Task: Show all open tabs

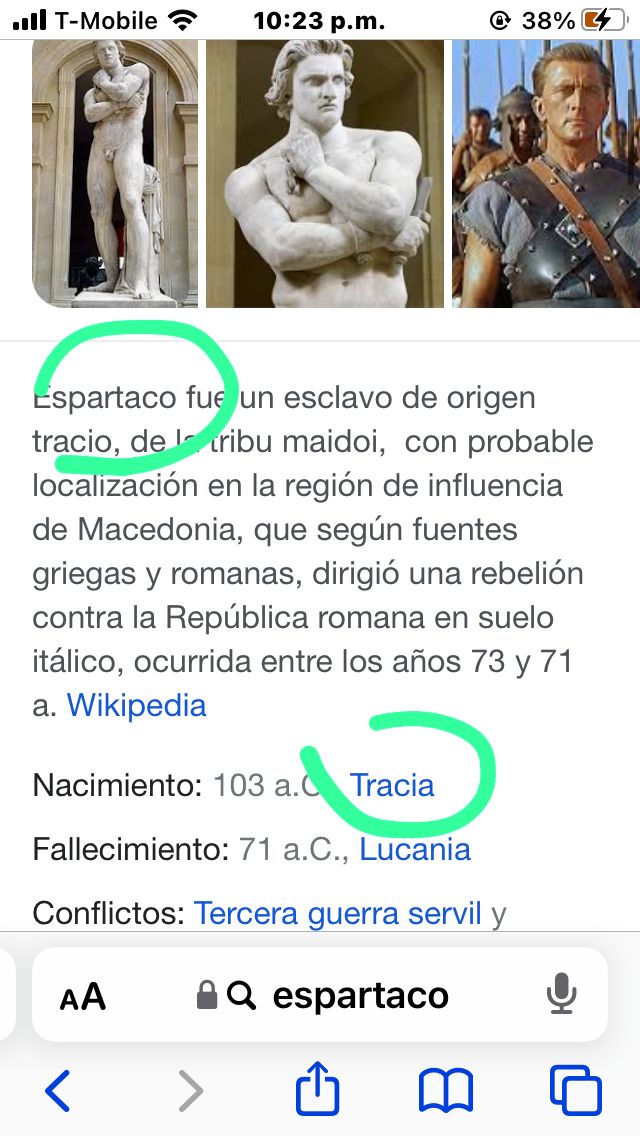Action: click(x=575, y=1090)
